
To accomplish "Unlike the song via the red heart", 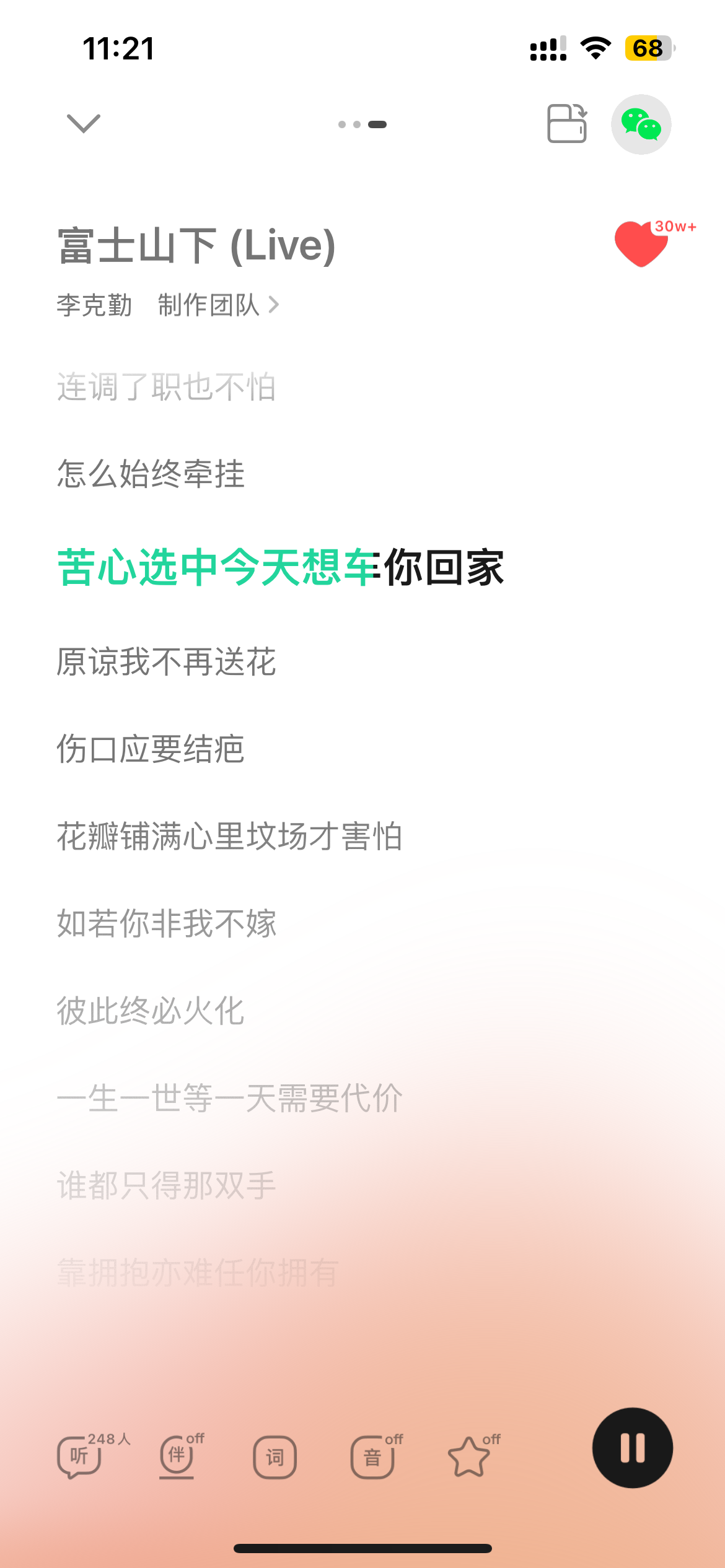I will [641, 243].
